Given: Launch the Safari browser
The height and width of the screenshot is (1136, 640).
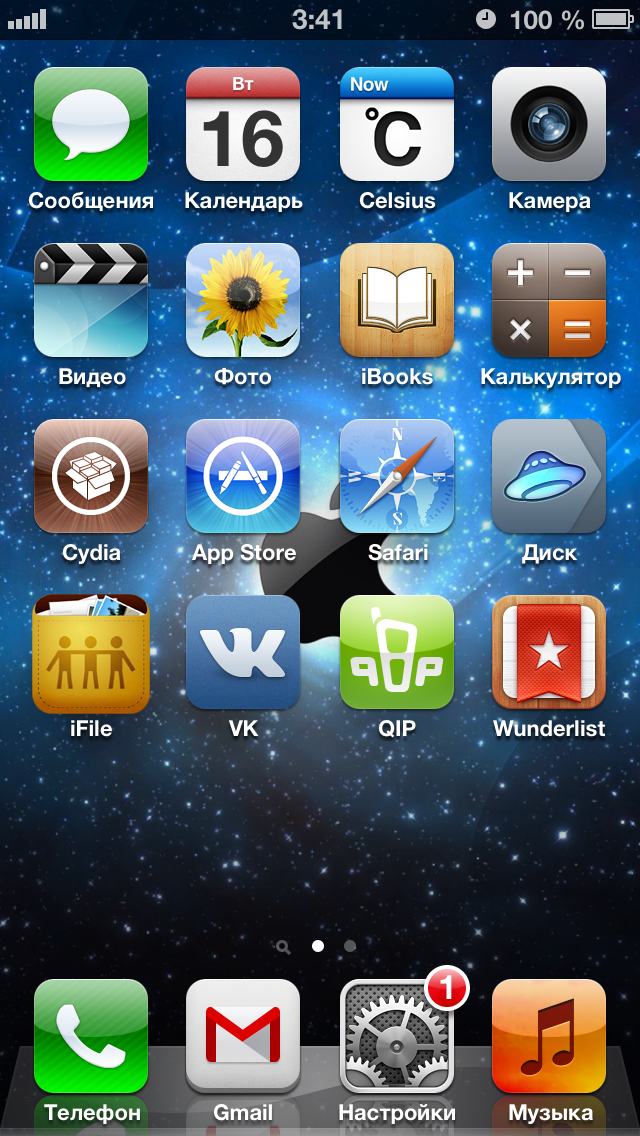Looking at the screenshot, I should [396, 476].
